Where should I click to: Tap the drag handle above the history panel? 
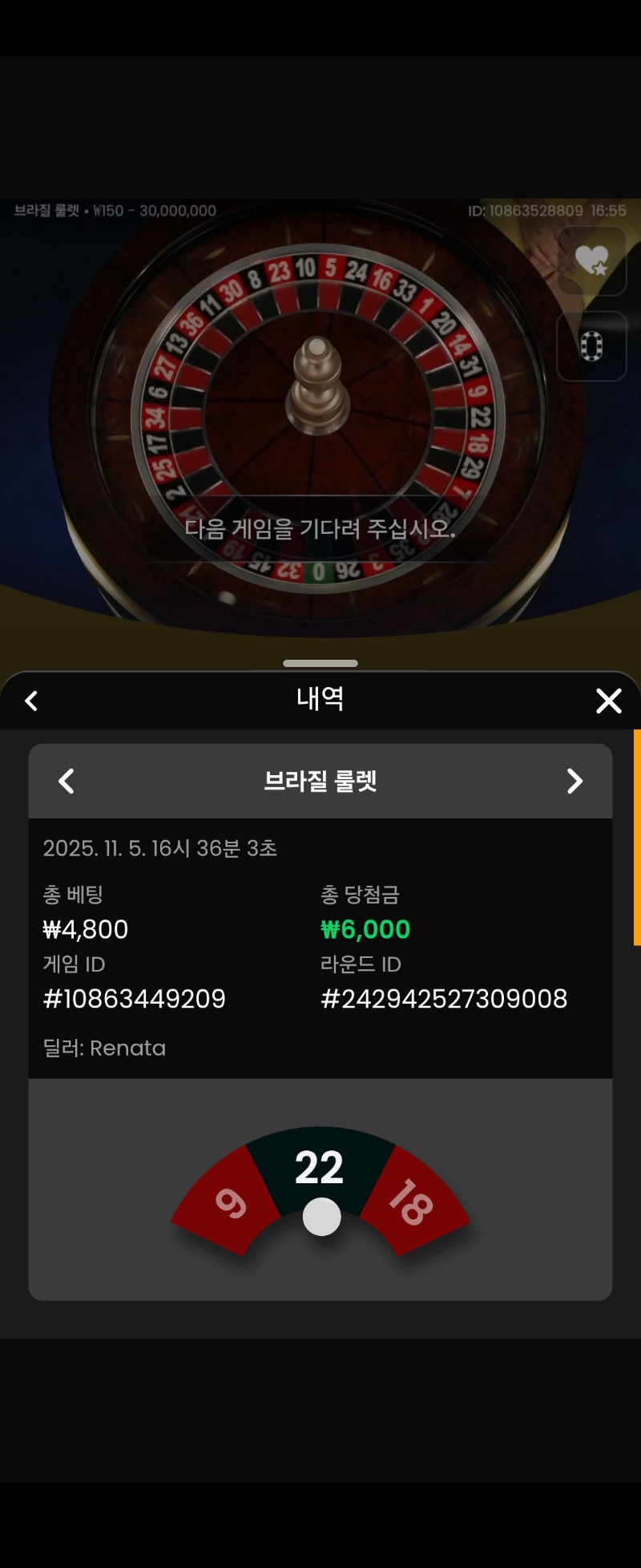pos(320,663)
